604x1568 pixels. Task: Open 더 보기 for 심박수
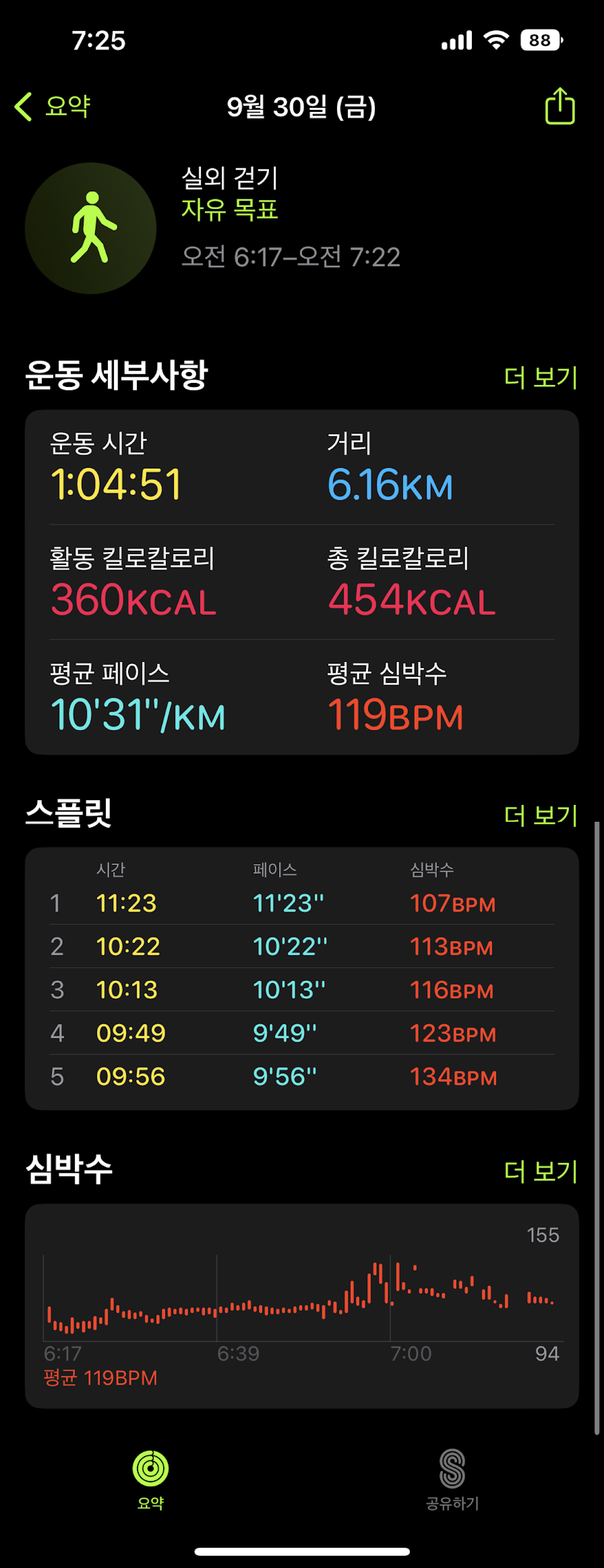[540, 1171]
